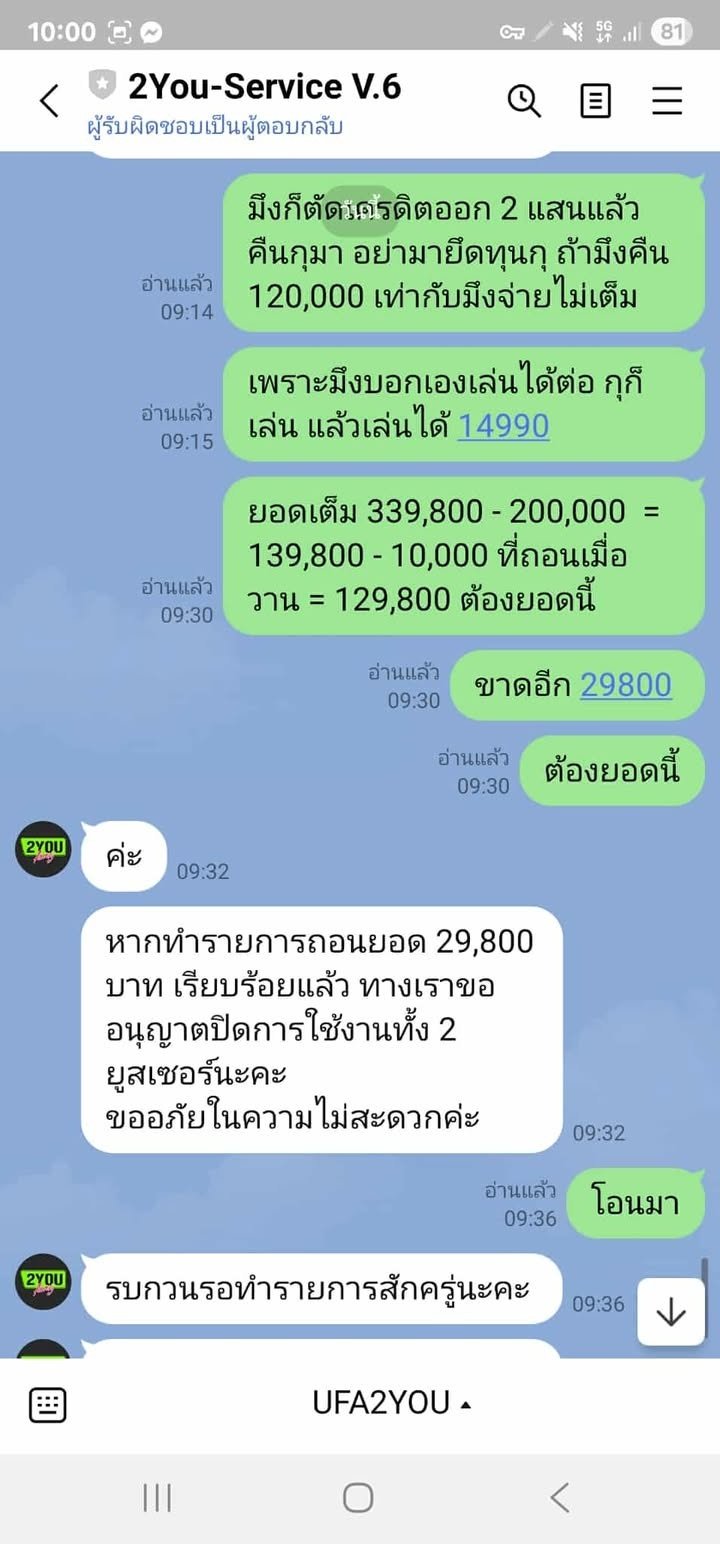The width and height of the screenshot is (720, 1544).
Task: Open the linked number 14990
Action: [x=503, y=427]
